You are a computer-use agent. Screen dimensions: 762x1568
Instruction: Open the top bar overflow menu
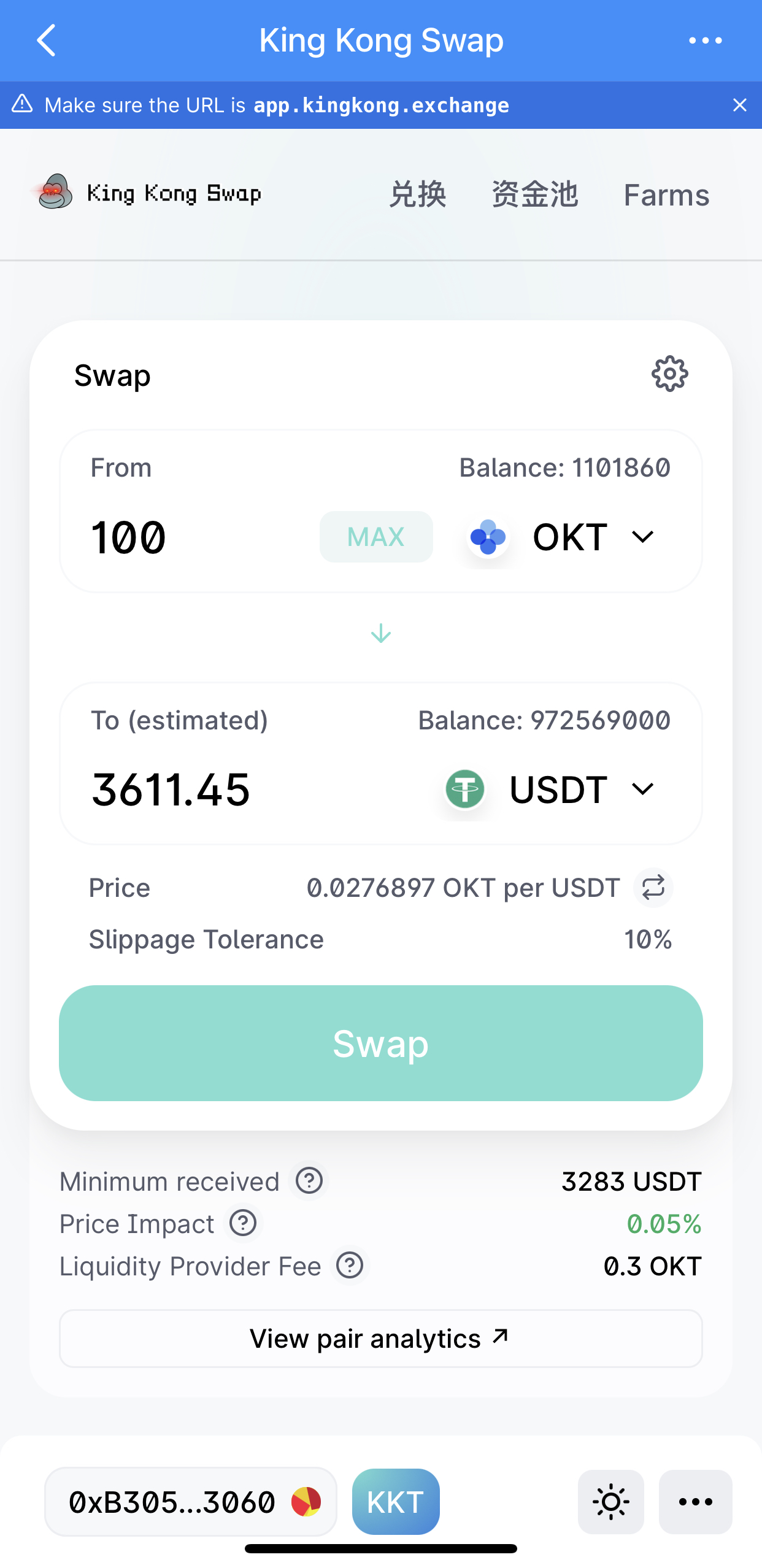point(705,40)
